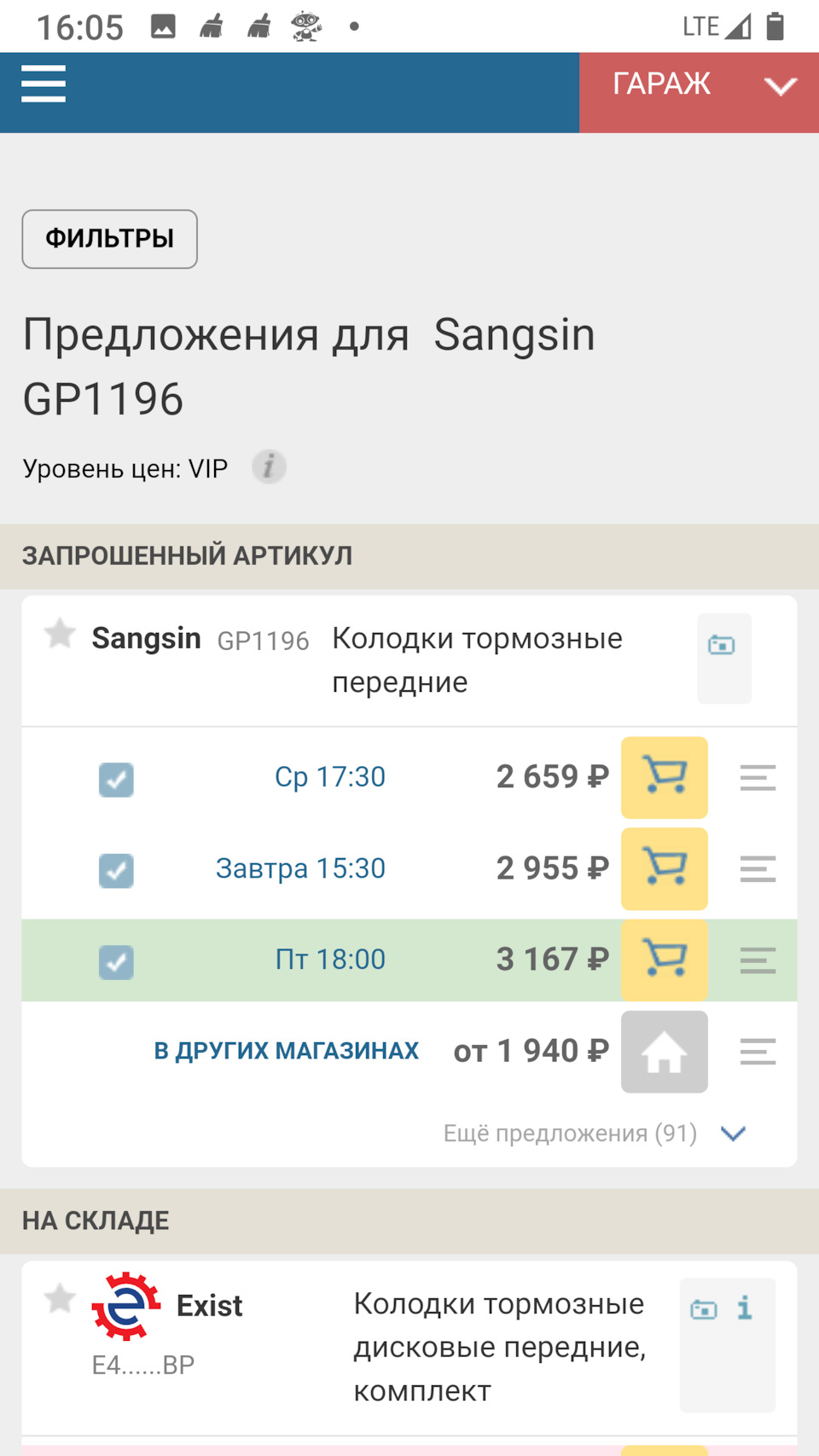Toggle the Пт 18:00 offer checkbox

click(x=116, y=961)
